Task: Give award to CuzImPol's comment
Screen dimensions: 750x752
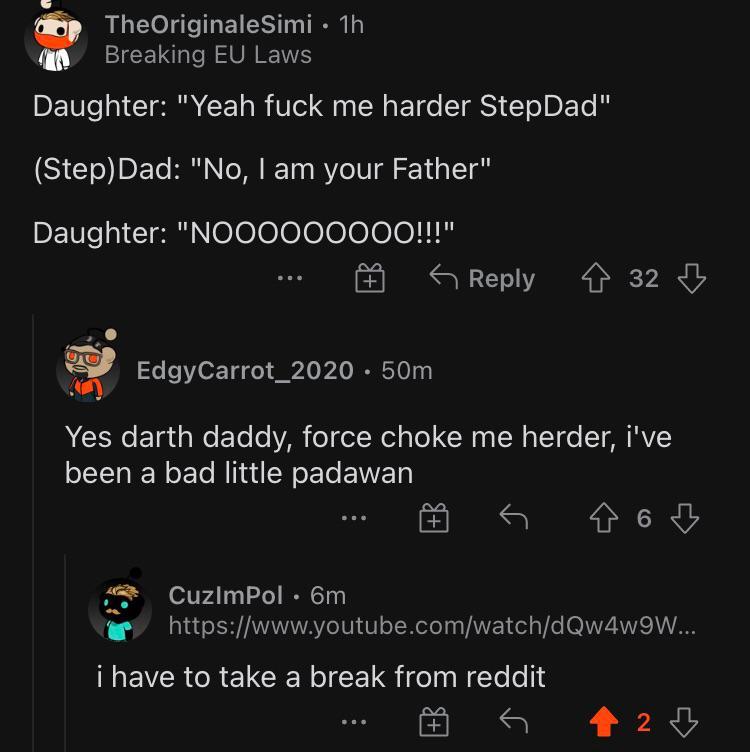Action: click(432, 721)
